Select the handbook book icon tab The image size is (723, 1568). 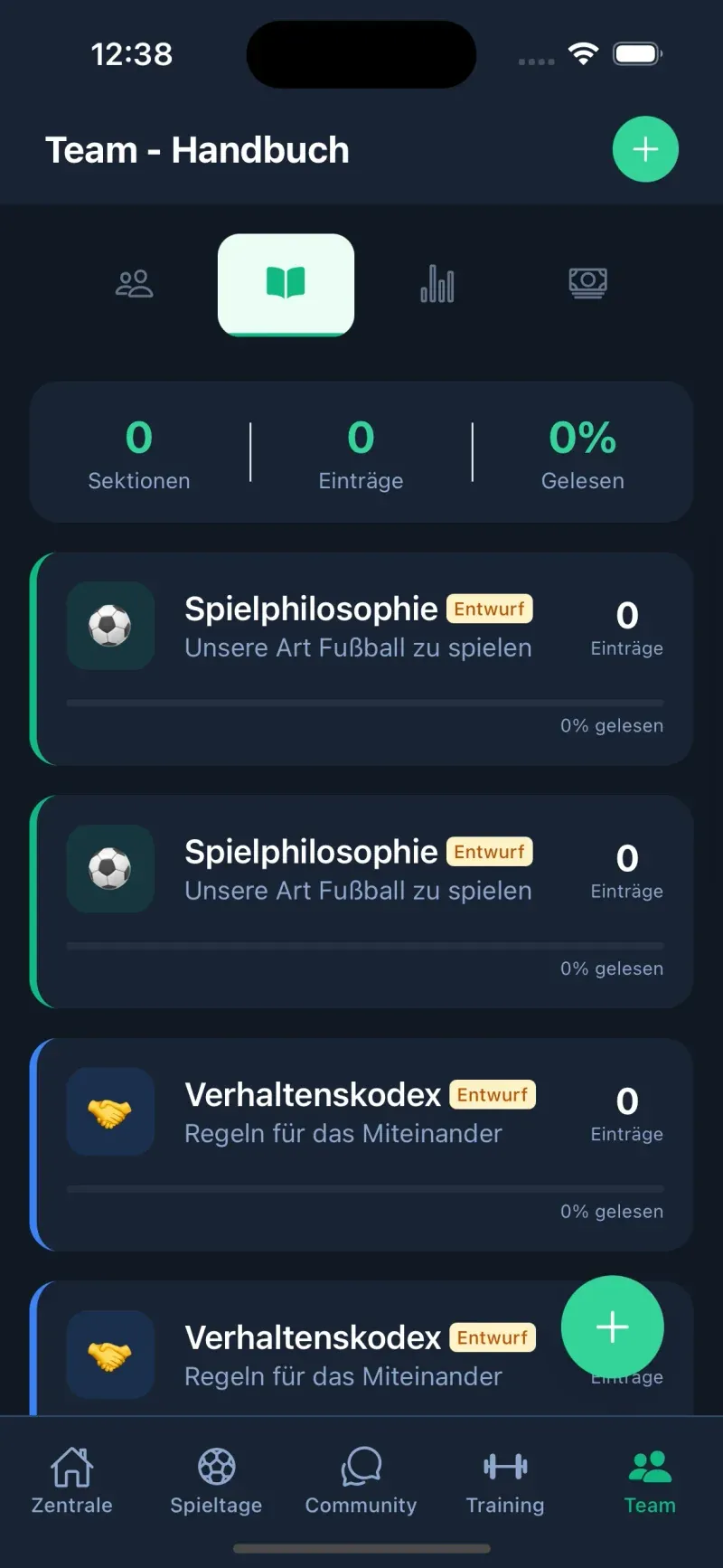pos(286,284)
